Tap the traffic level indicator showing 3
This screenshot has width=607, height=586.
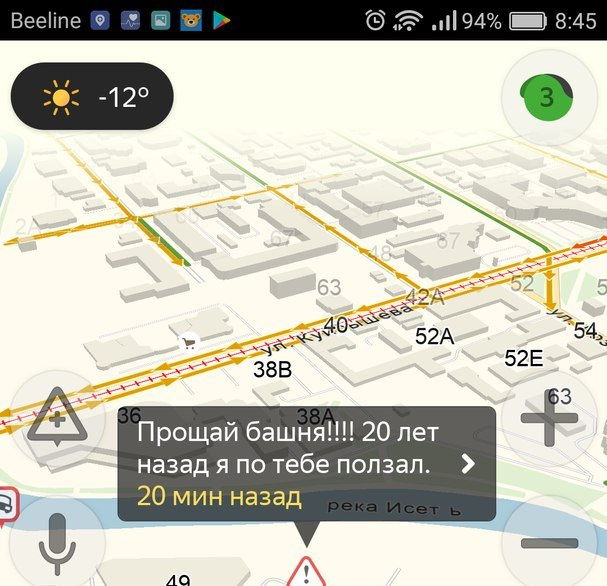pyautogui.click(x=546, y=98)
